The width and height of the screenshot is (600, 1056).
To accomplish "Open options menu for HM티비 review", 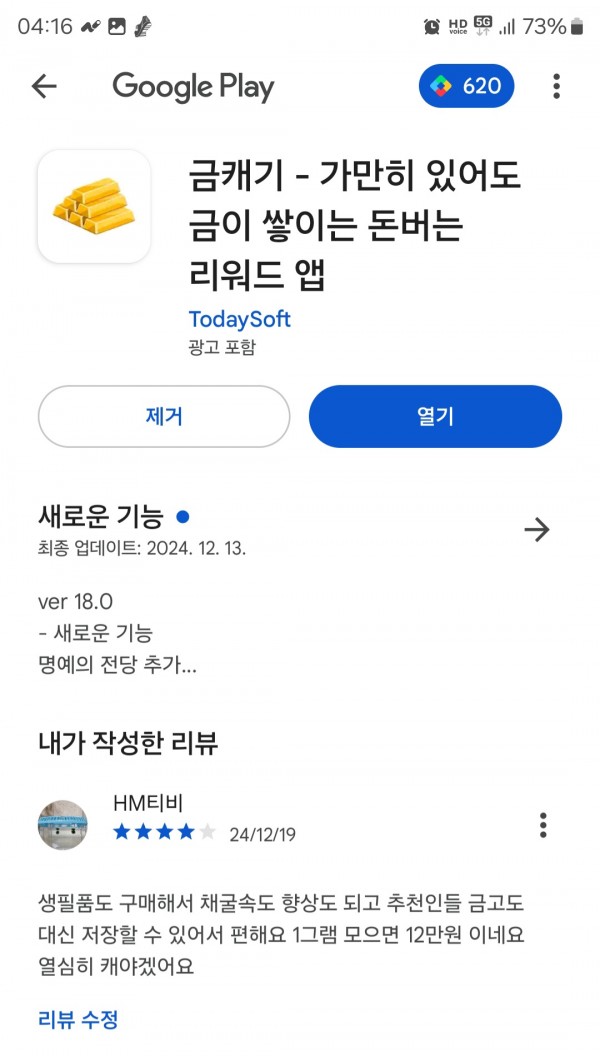I will 543,825.
